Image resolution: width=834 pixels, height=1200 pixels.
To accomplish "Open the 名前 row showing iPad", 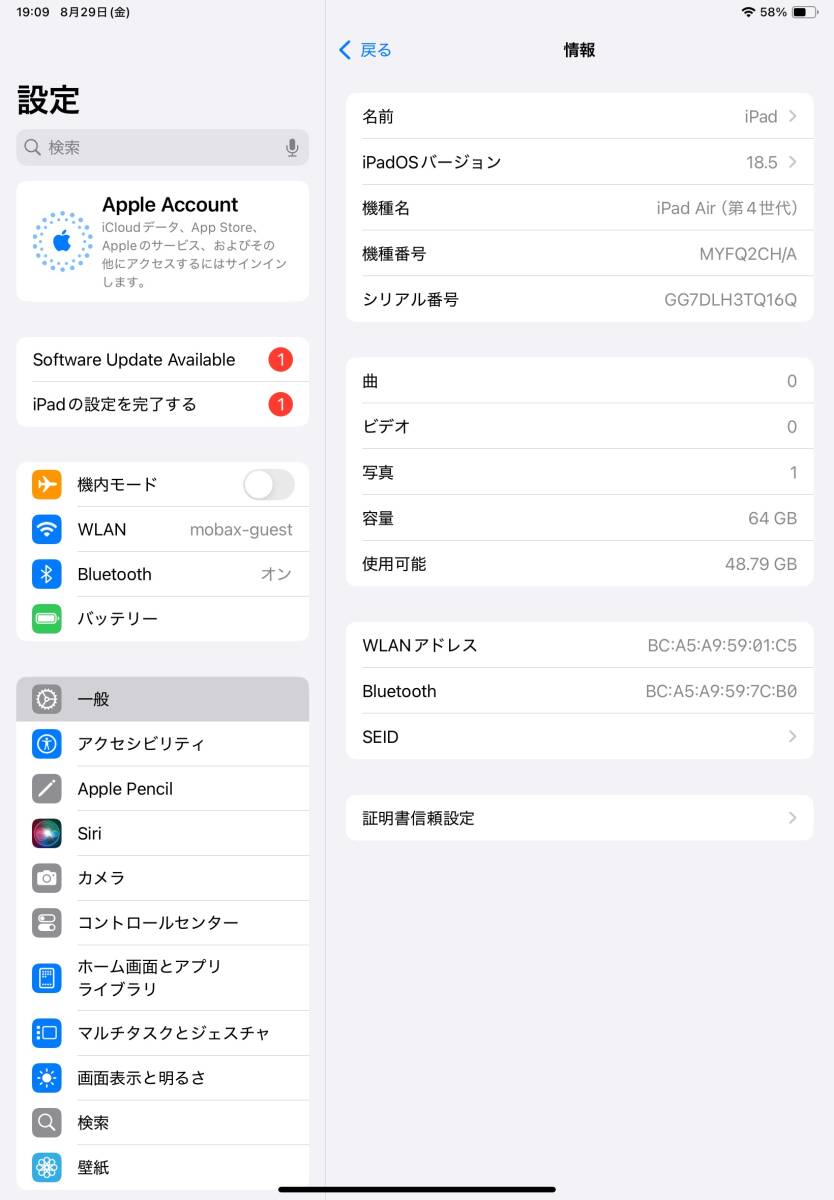I will [579, 117].
